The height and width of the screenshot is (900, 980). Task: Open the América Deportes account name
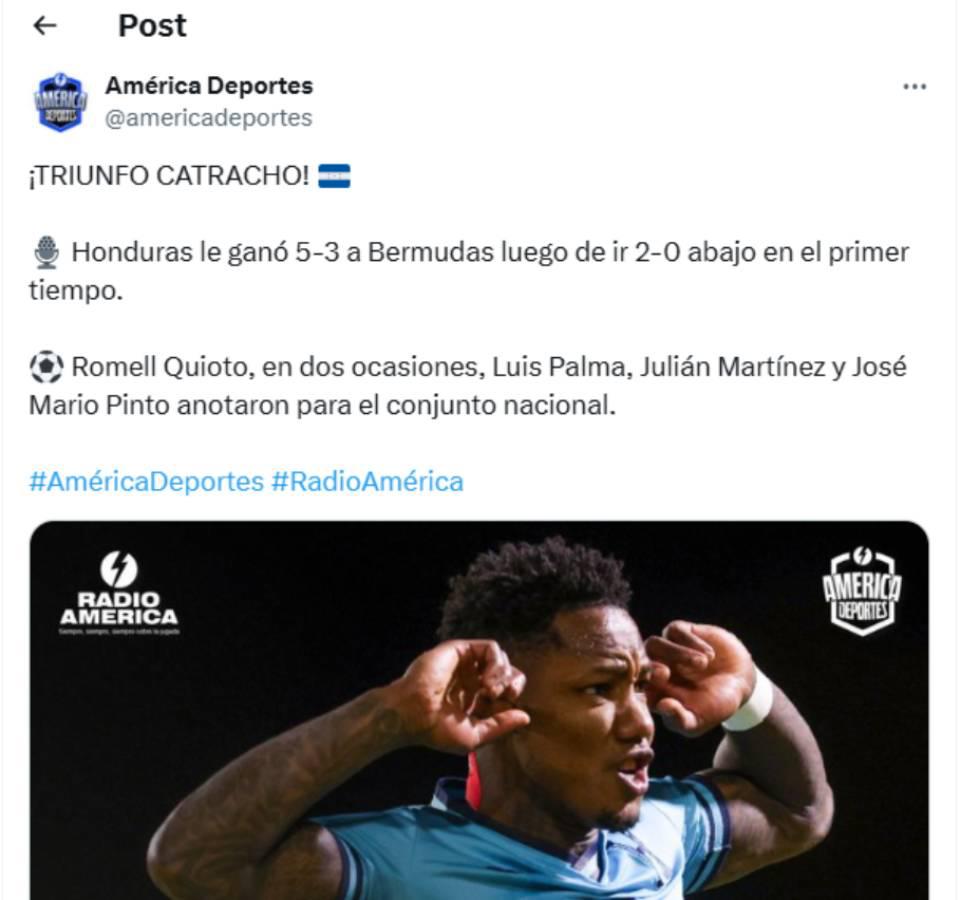[209, 86]
